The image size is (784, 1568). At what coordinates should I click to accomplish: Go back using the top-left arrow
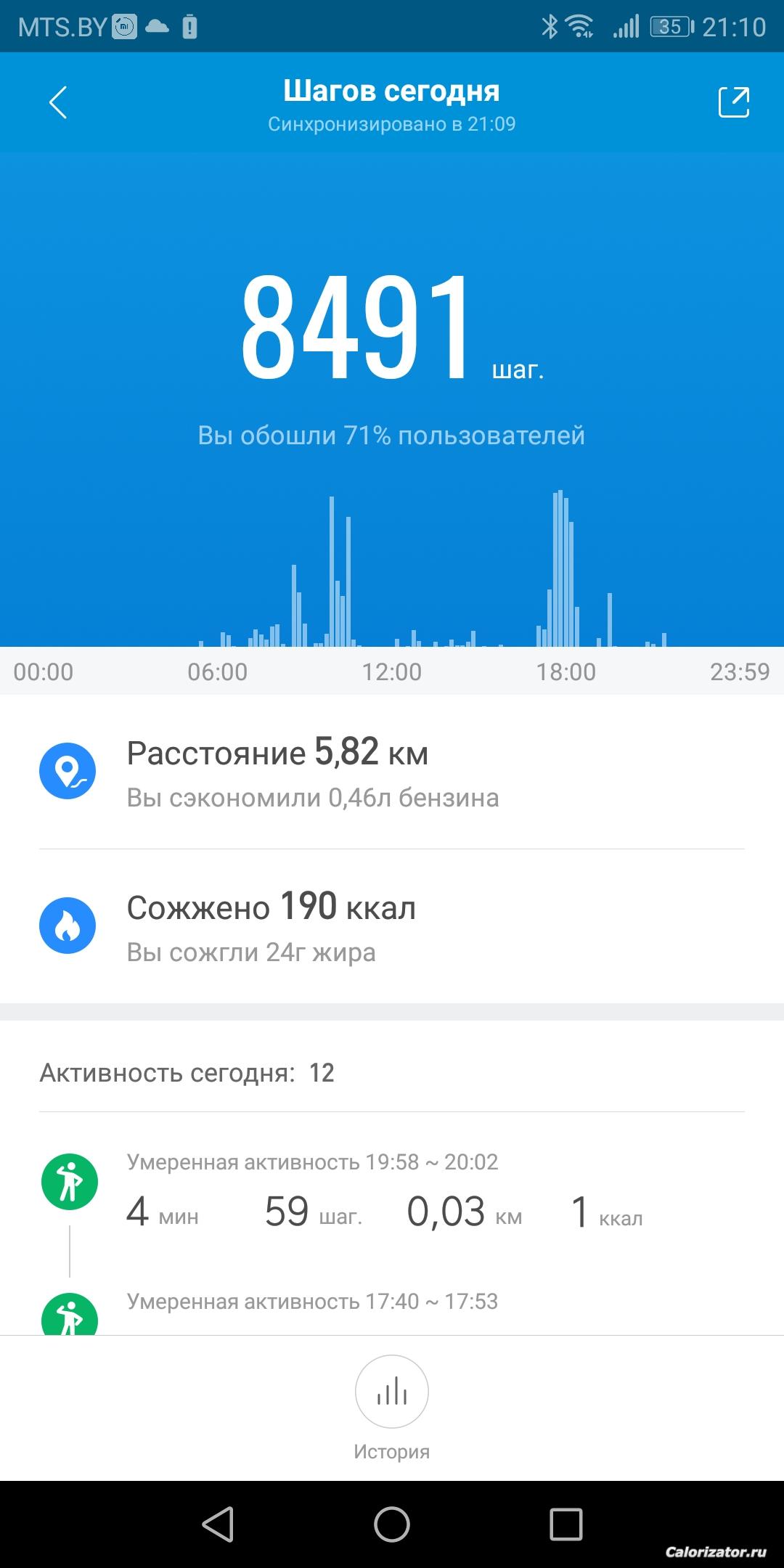(58, 102)
